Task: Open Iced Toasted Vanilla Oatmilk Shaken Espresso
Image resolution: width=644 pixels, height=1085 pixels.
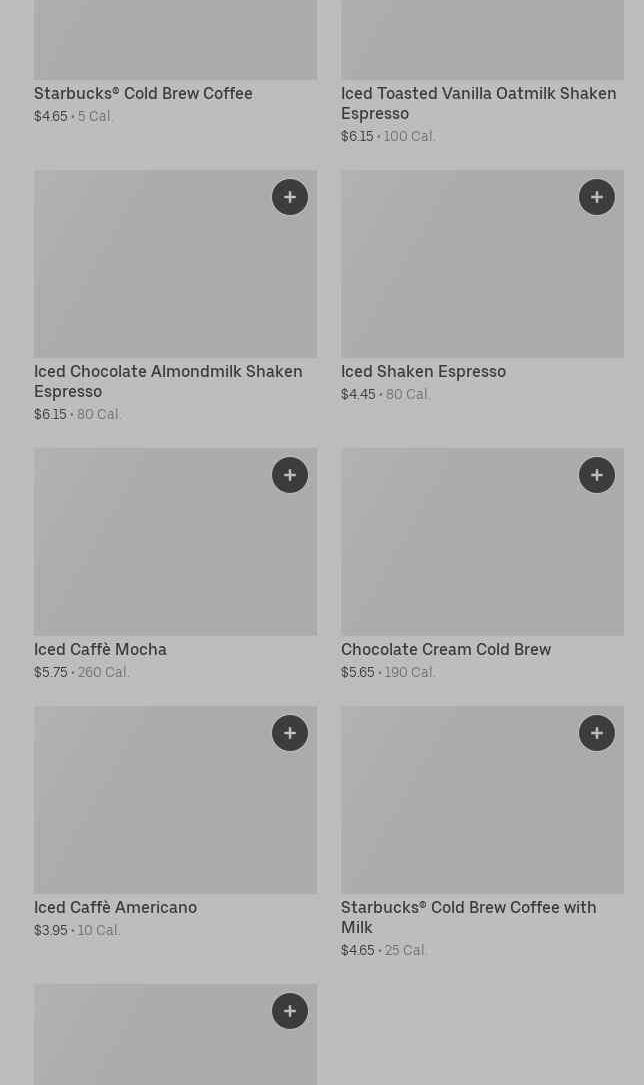Action: pos(478,103)
